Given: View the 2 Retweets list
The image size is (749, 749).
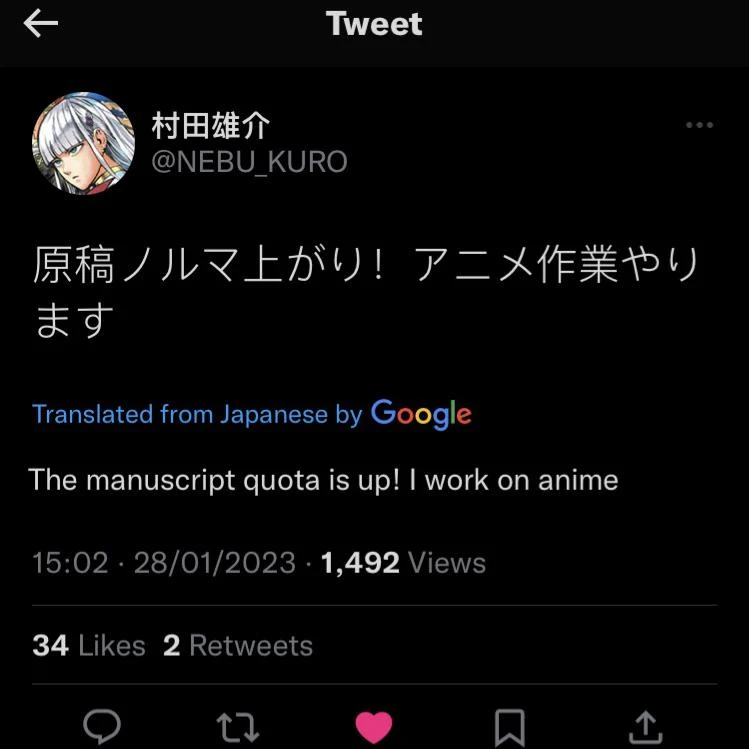Looking at the screenshot, I should tap(238, 646).
